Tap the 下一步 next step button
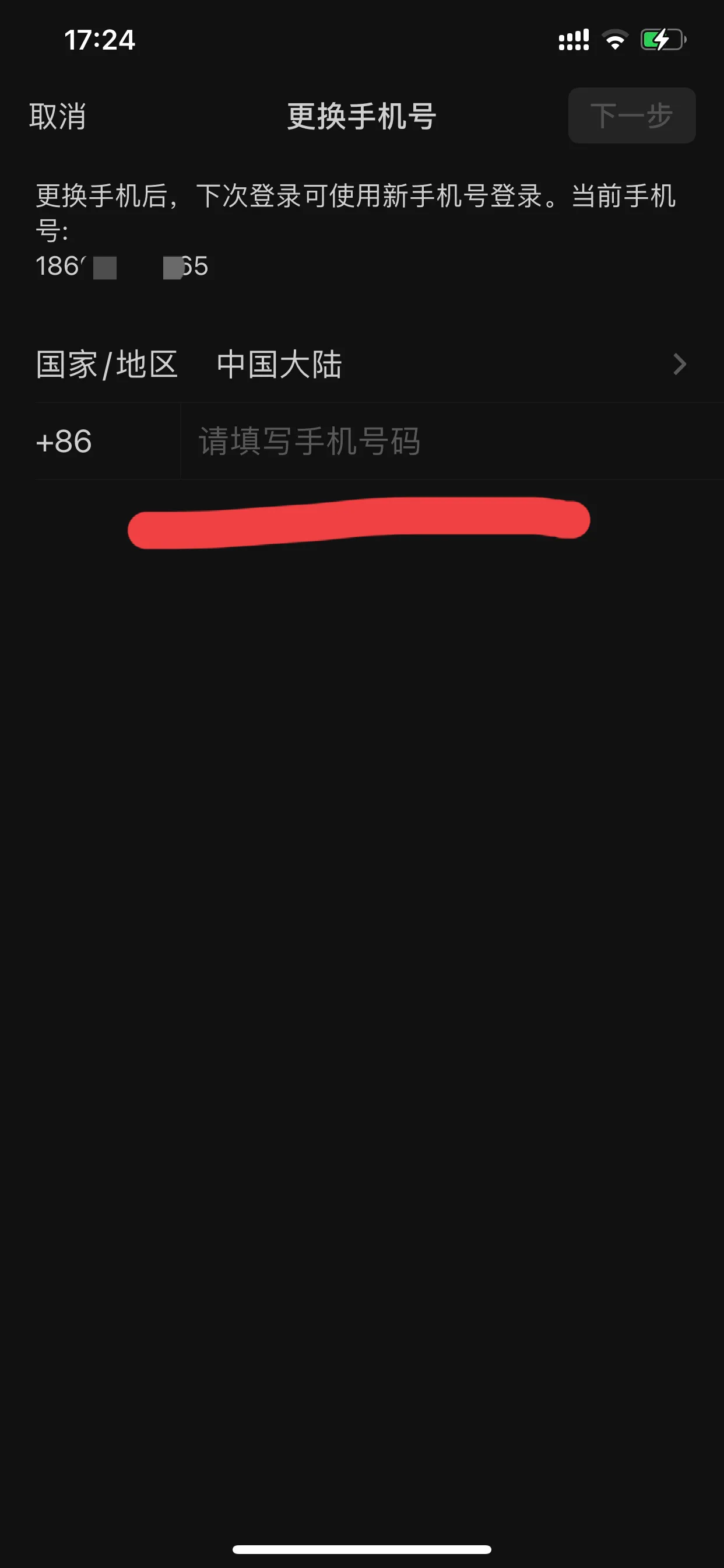The width and height of the screenshot is (724, 1568). 631,116
